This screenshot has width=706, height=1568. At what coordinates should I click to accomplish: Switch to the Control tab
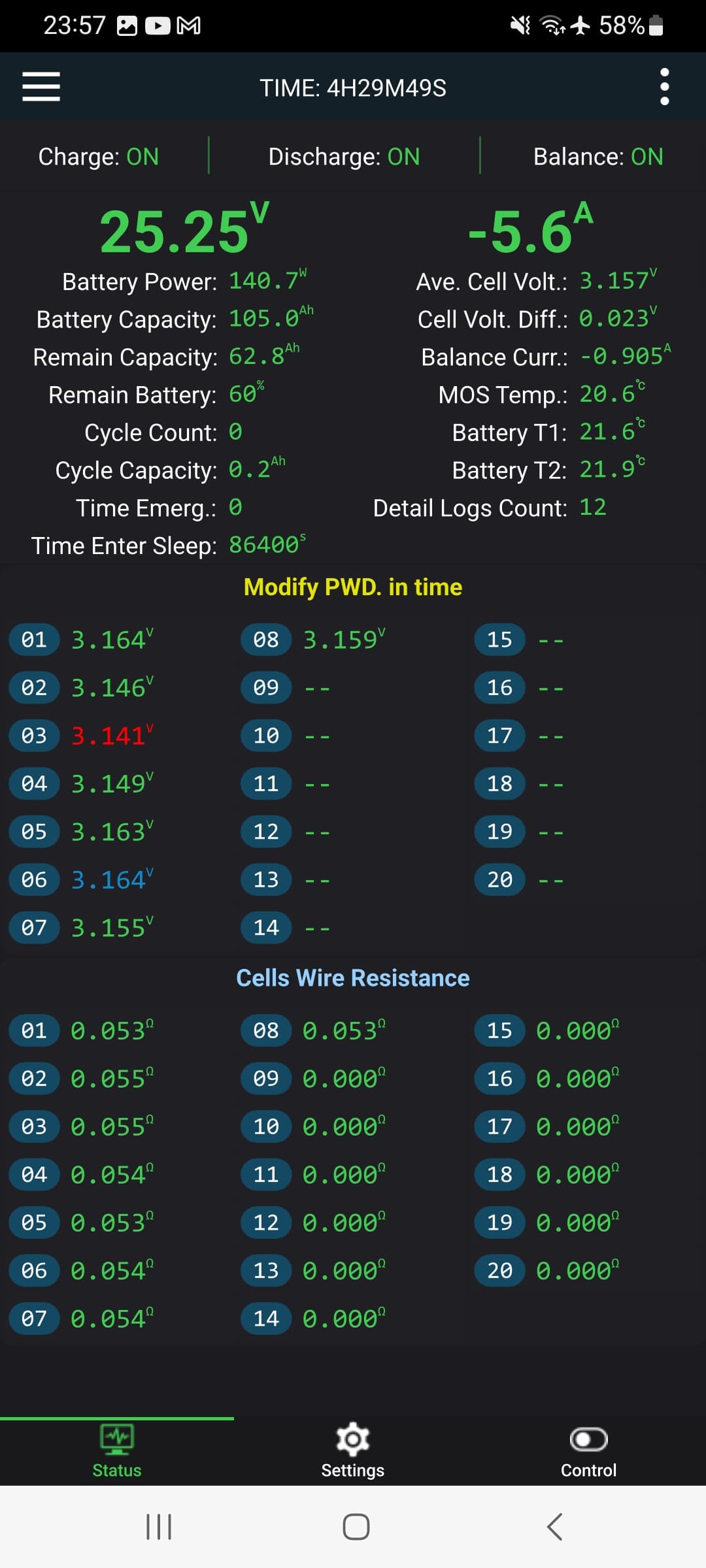point(588,1452)
